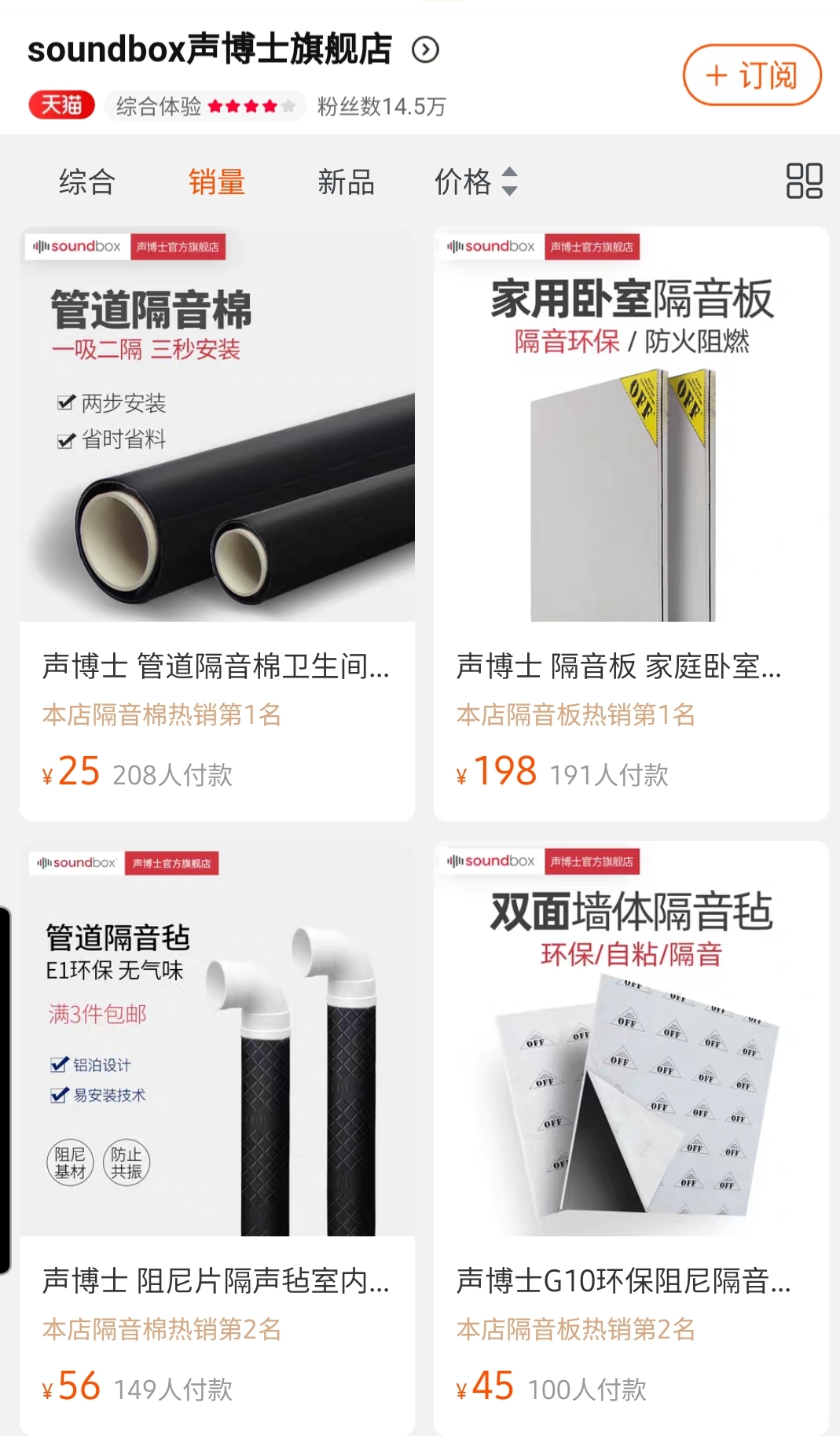Viewport: 840px width, 1436px height.
Task: Open soundbox store details arrow
Action: pyautogui.click(x=425, y=50)
